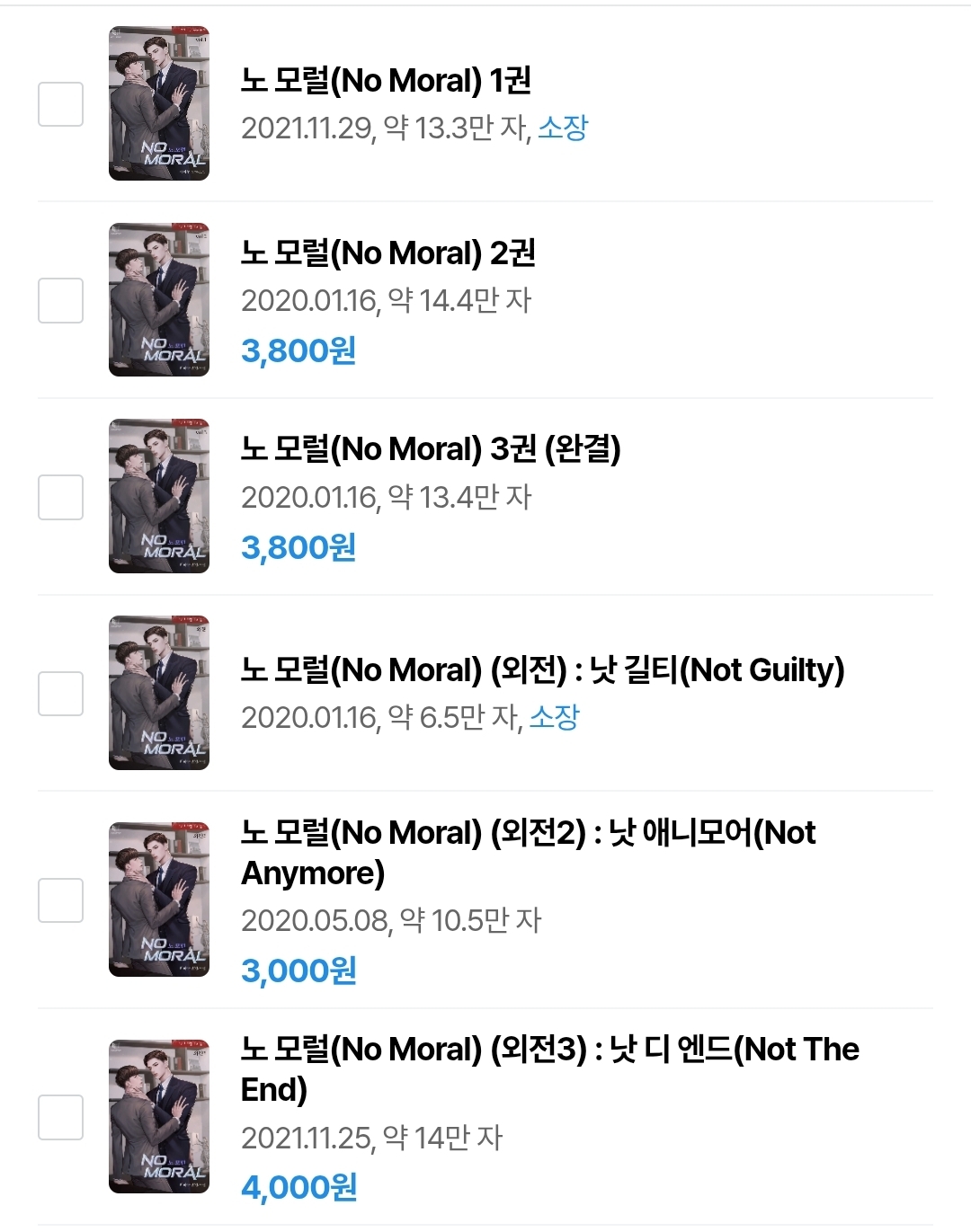This screenshot has width=971, height=1232.
Task: Open the 노 모럴(No Moral) 3권 (완결) title
Action: tap(431, 449)
